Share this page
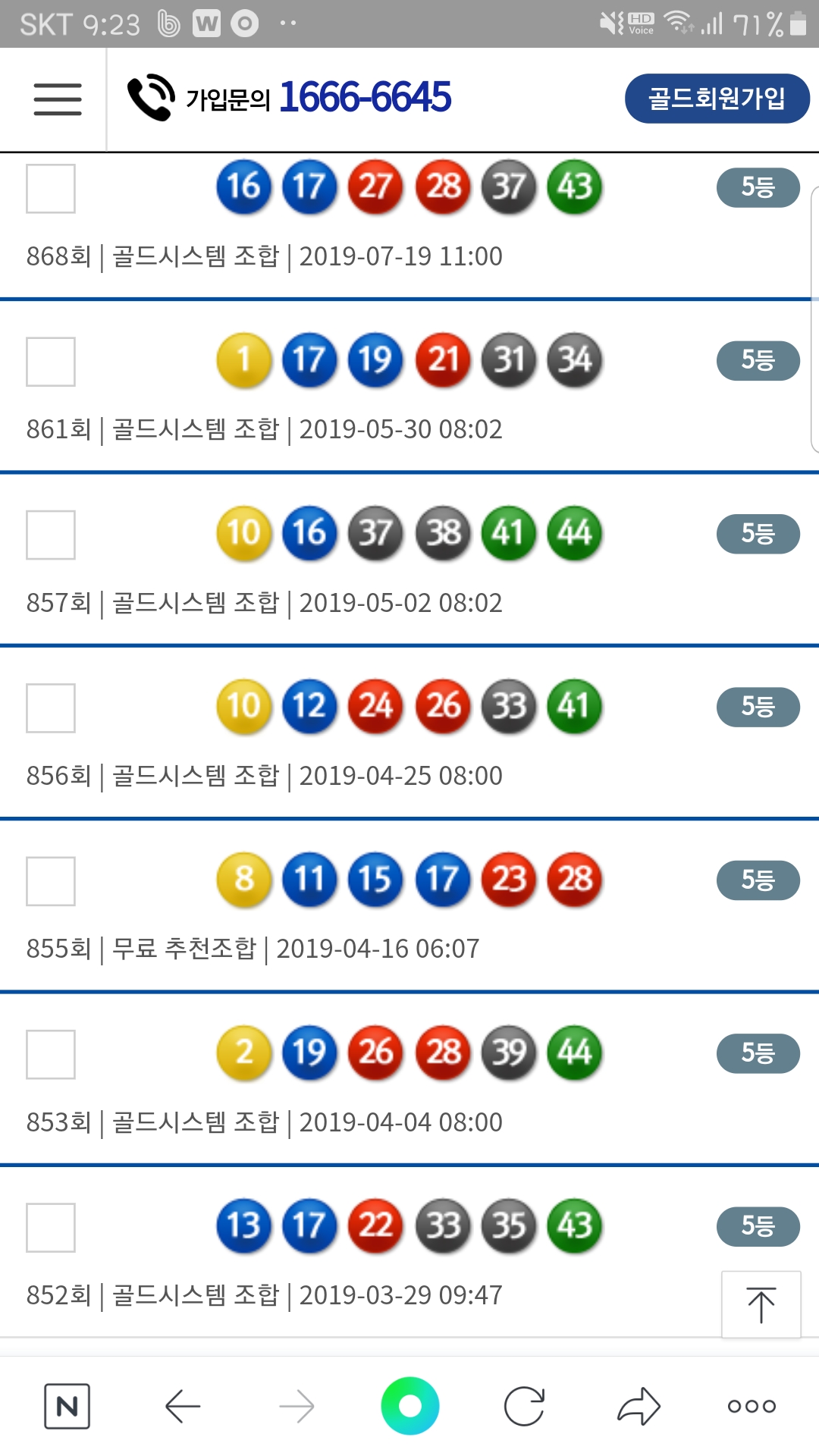 click(x=639, y=1407)
